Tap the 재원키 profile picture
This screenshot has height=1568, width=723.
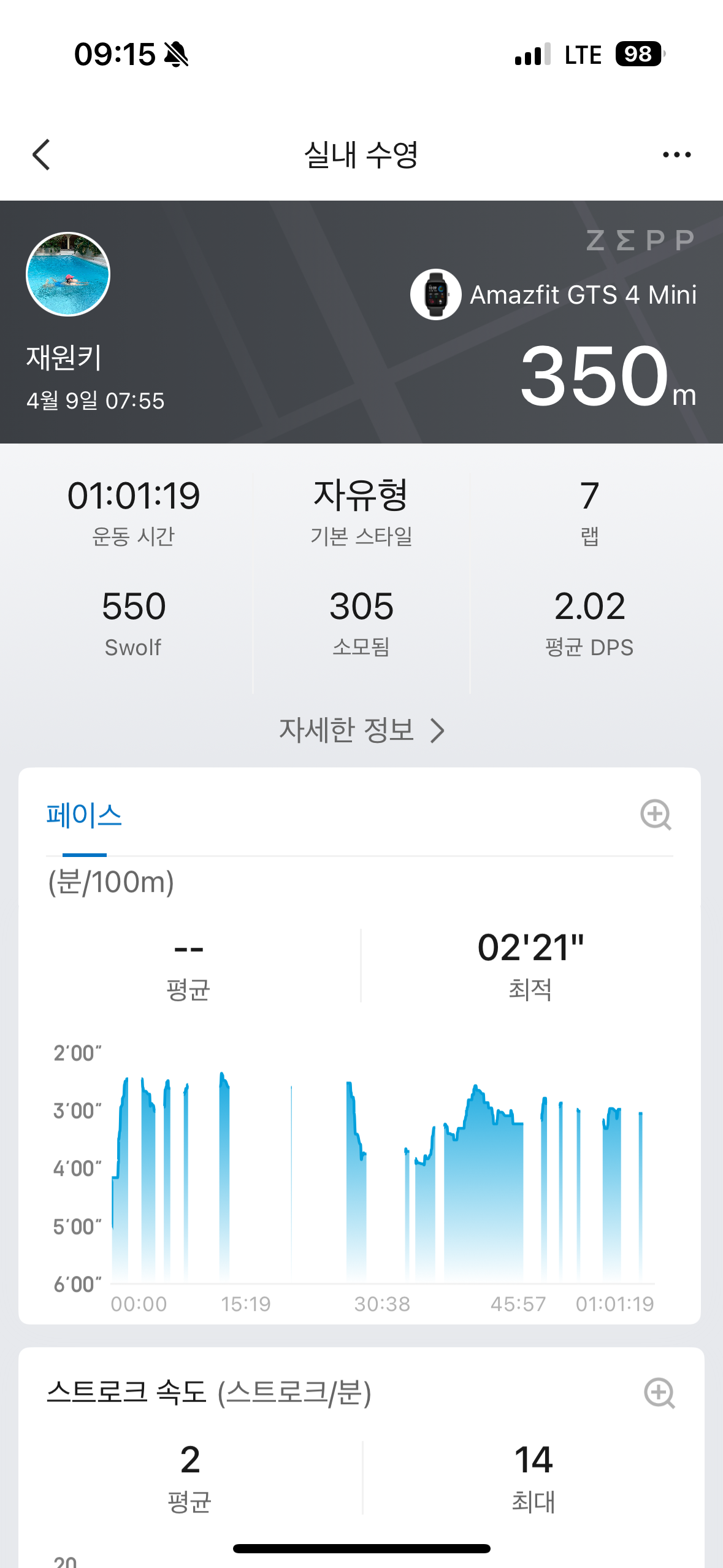pyautogui.click(x=68, y=274)
